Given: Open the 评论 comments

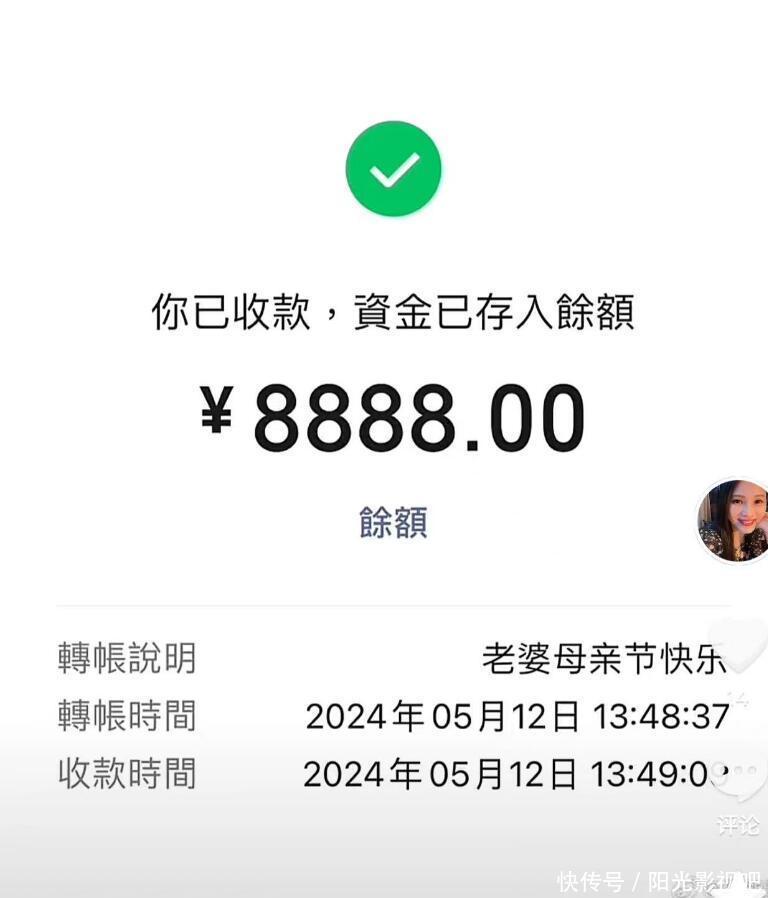Looking at the screenshot, I should (738, 785).
